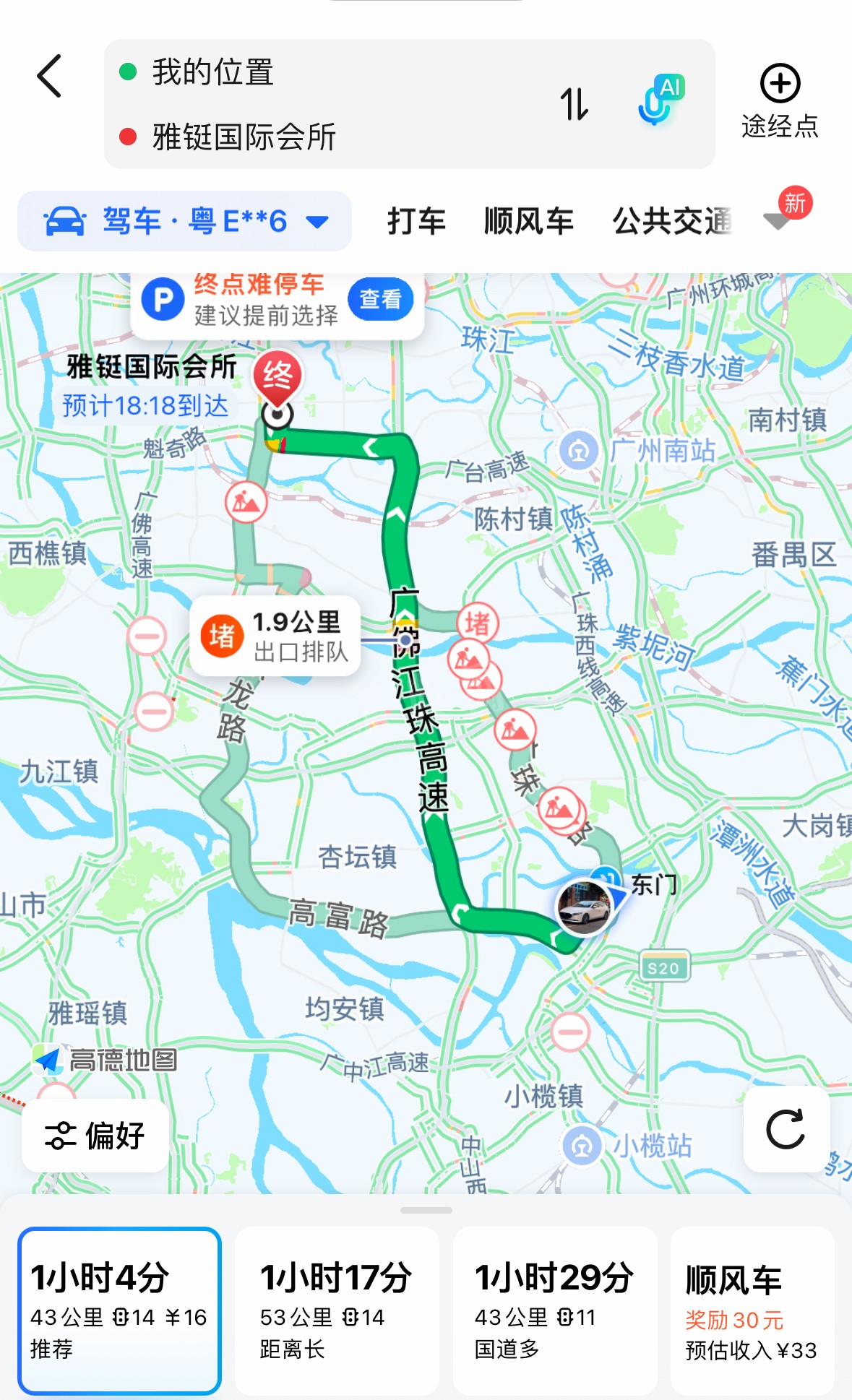This screenshot has width=852, height=1400.
Task: Open 偏好 route preferences
Action: [95, 1136]
